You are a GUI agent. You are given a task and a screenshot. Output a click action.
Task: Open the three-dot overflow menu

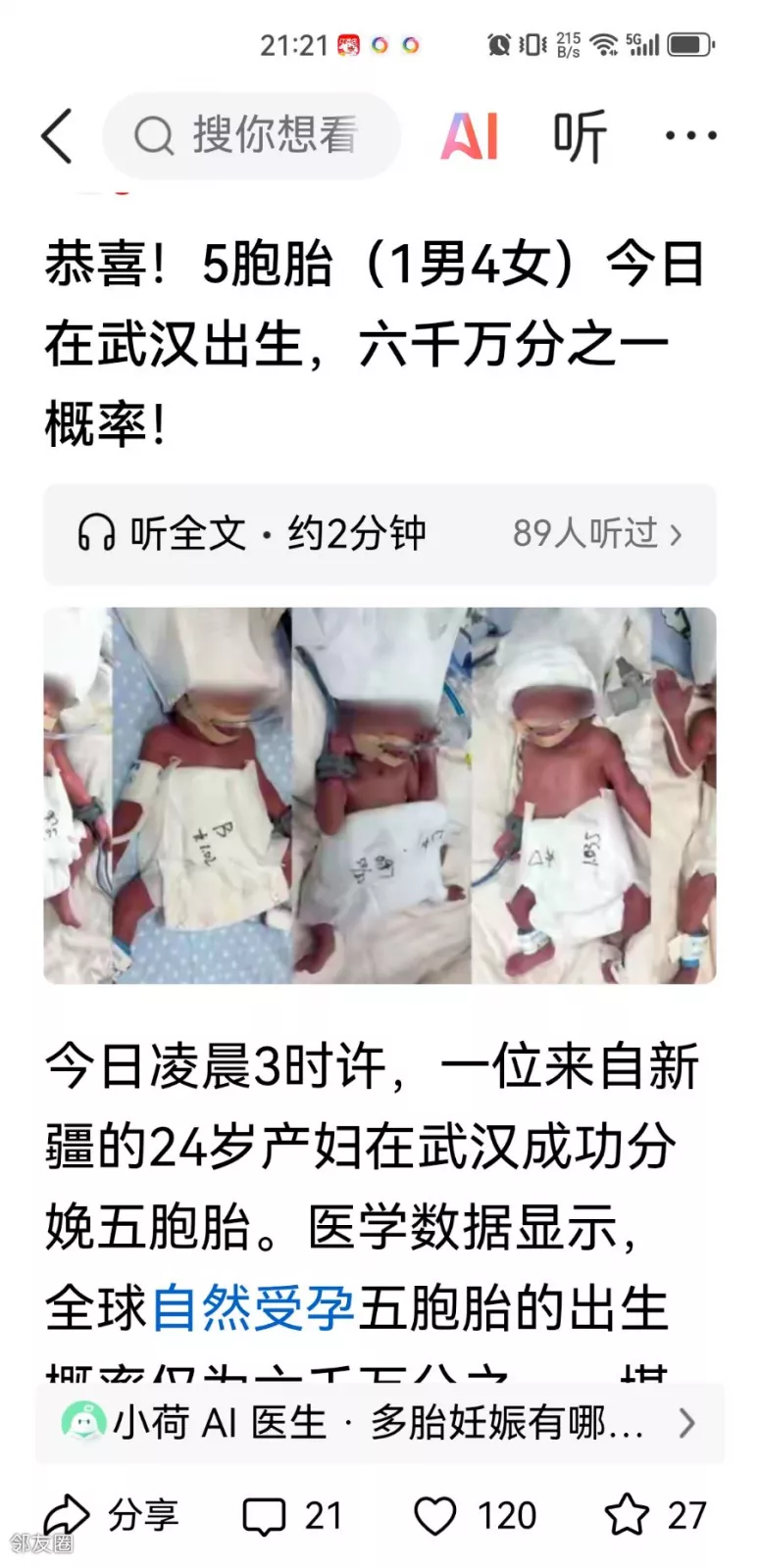(x=690, y=135)
